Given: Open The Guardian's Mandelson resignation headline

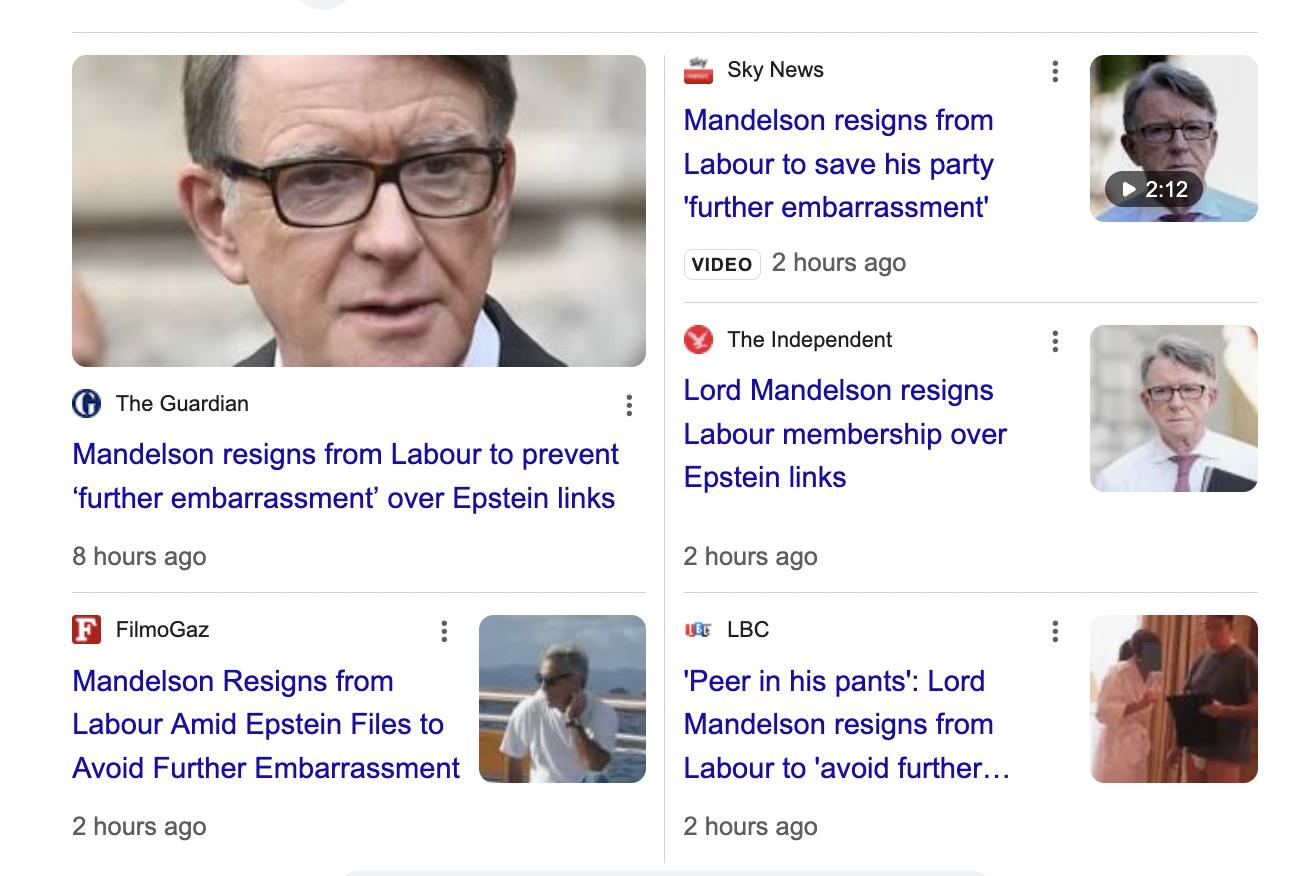Looking at the screenshot, I should pos(345,476).
